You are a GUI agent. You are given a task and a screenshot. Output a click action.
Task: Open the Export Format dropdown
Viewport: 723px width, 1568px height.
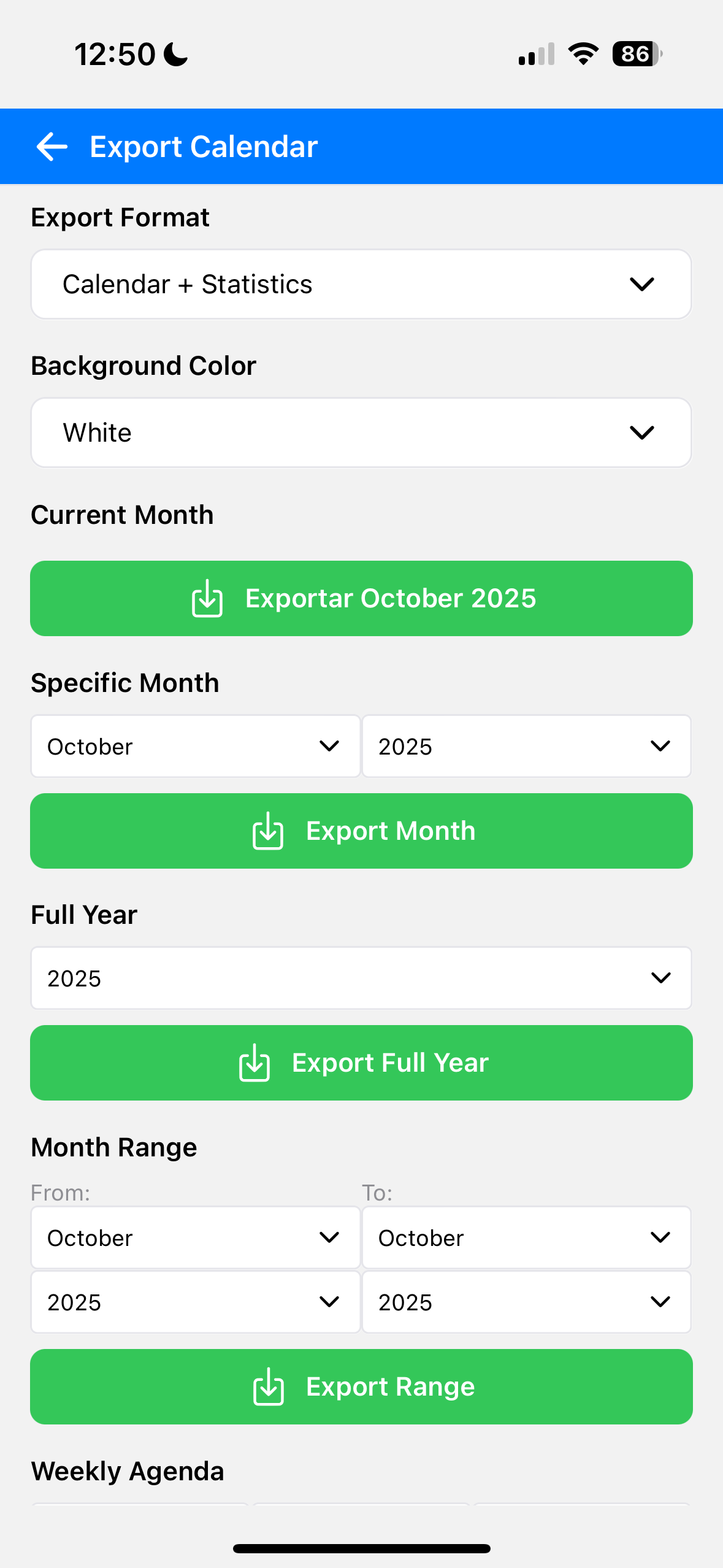click(361, 284)
